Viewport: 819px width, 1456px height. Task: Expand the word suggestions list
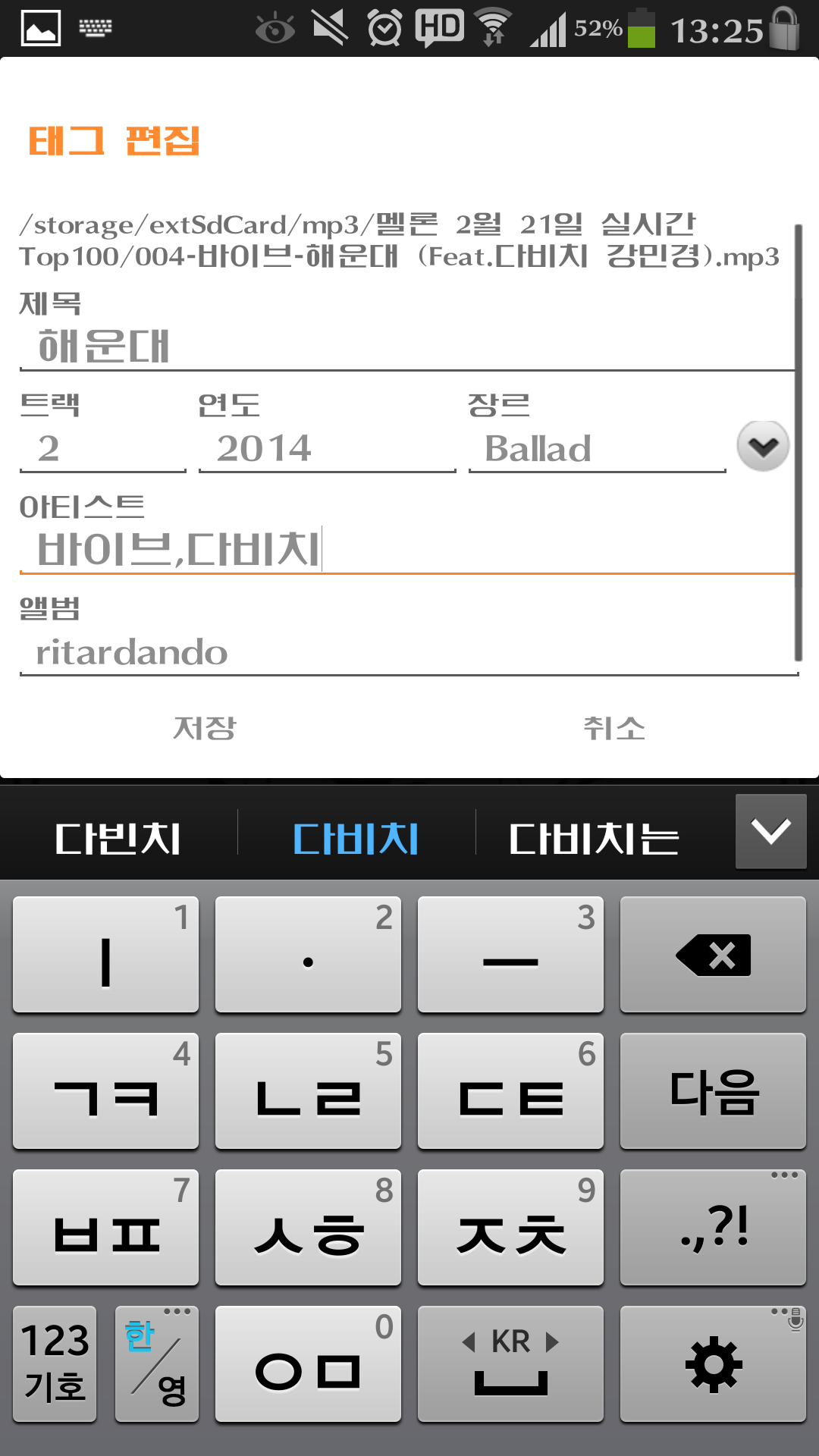pos(770,832)
